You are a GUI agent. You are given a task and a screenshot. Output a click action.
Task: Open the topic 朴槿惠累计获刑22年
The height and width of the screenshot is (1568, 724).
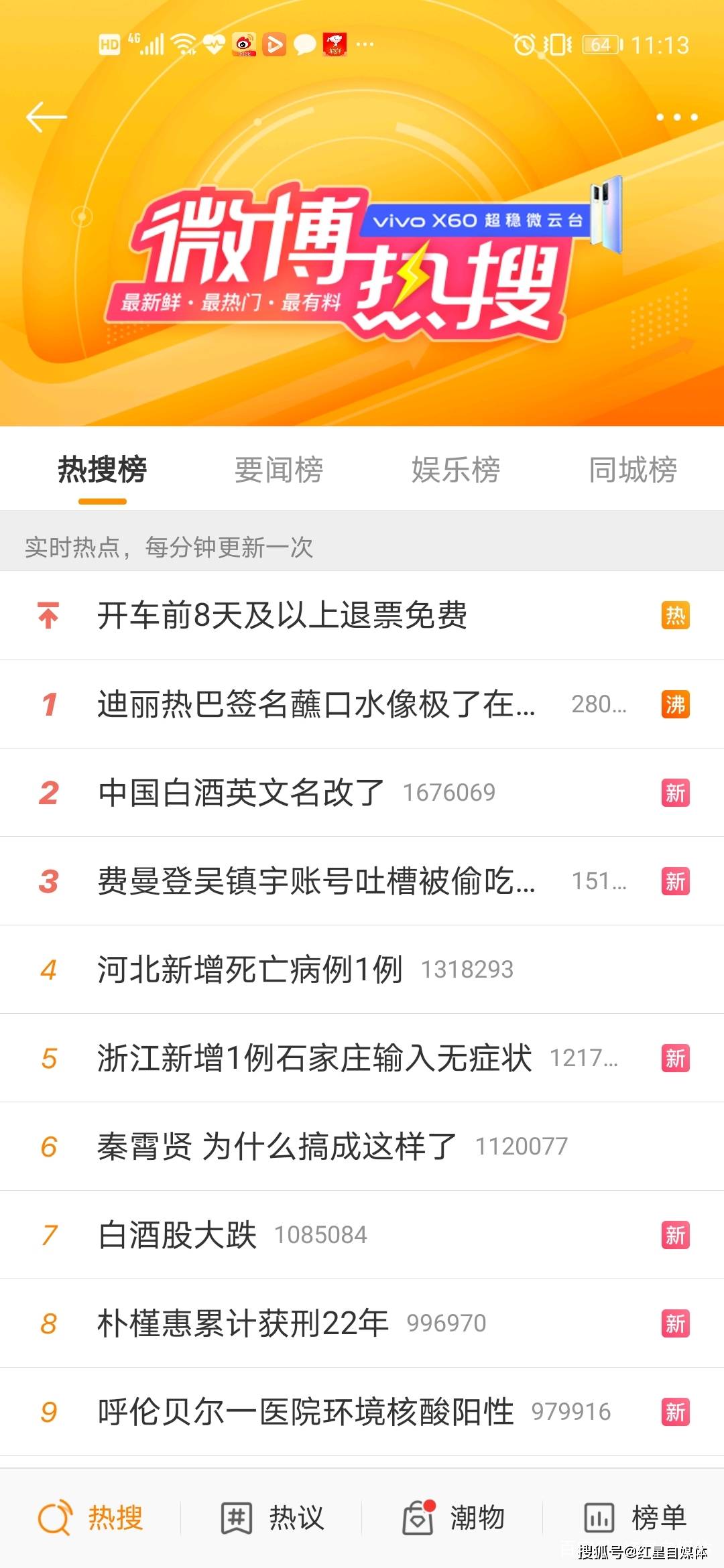pos(243,1323)
